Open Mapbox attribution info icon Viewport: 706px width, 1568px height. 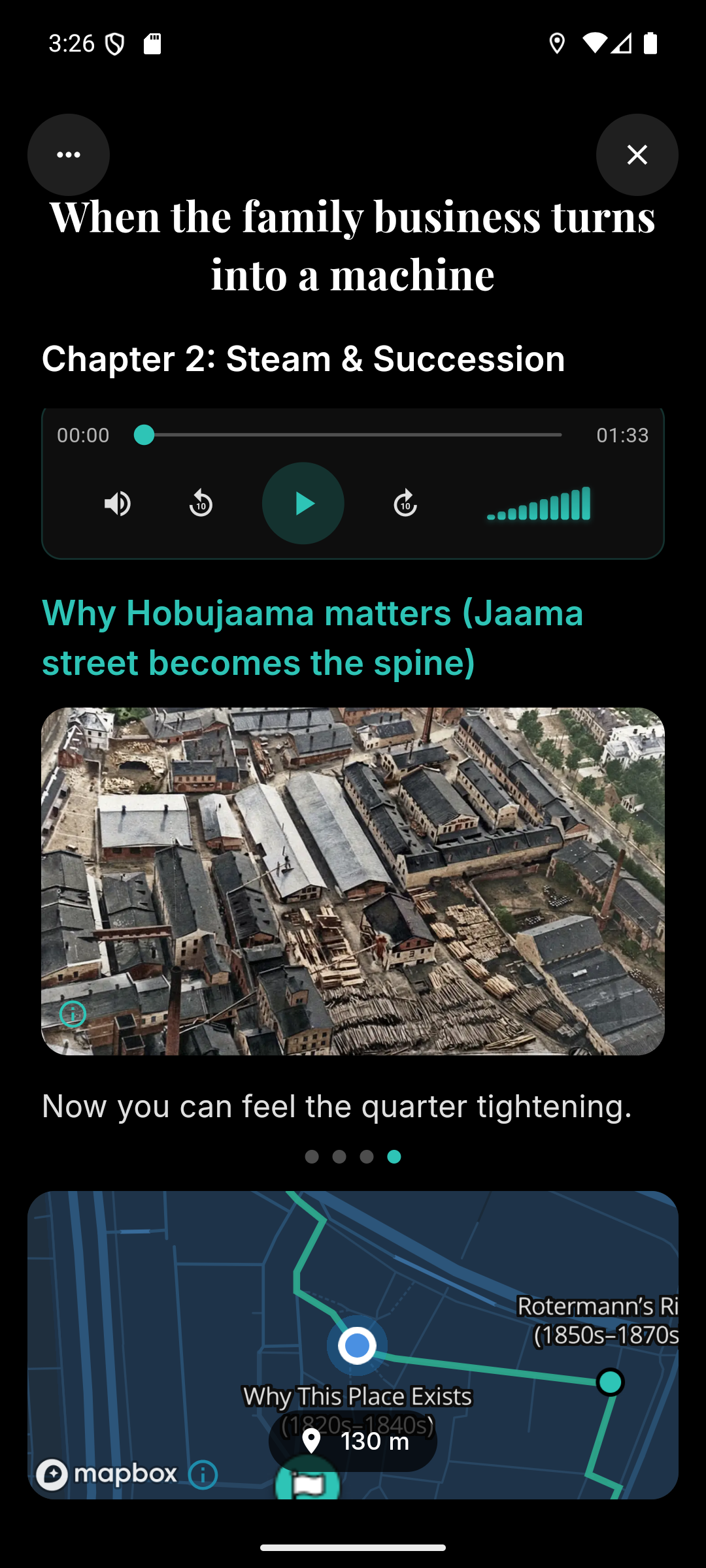[x=203, y=1475]
